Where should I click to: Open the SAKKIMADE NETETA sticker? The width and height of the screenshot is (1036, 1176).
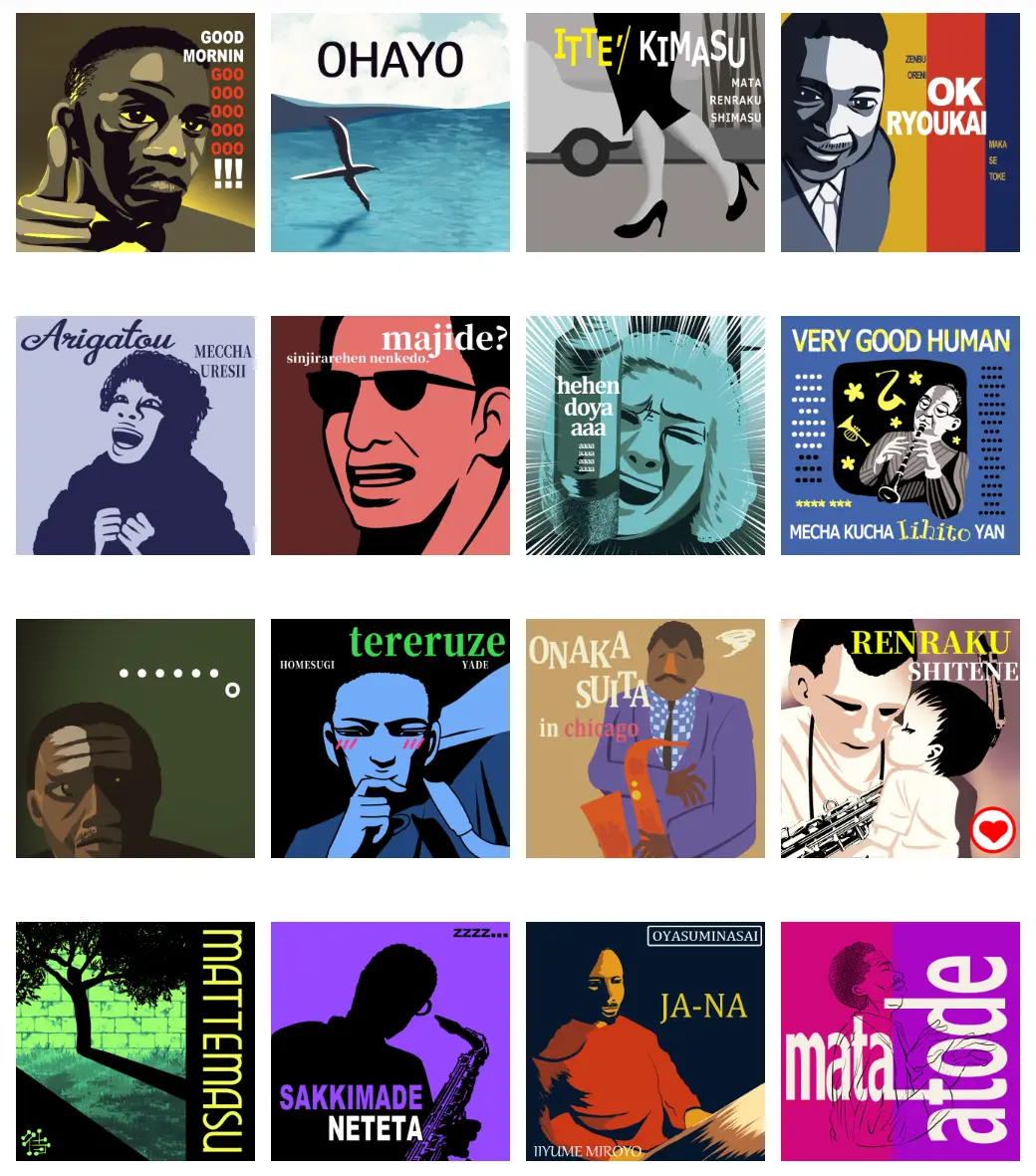click(390, 1041)
